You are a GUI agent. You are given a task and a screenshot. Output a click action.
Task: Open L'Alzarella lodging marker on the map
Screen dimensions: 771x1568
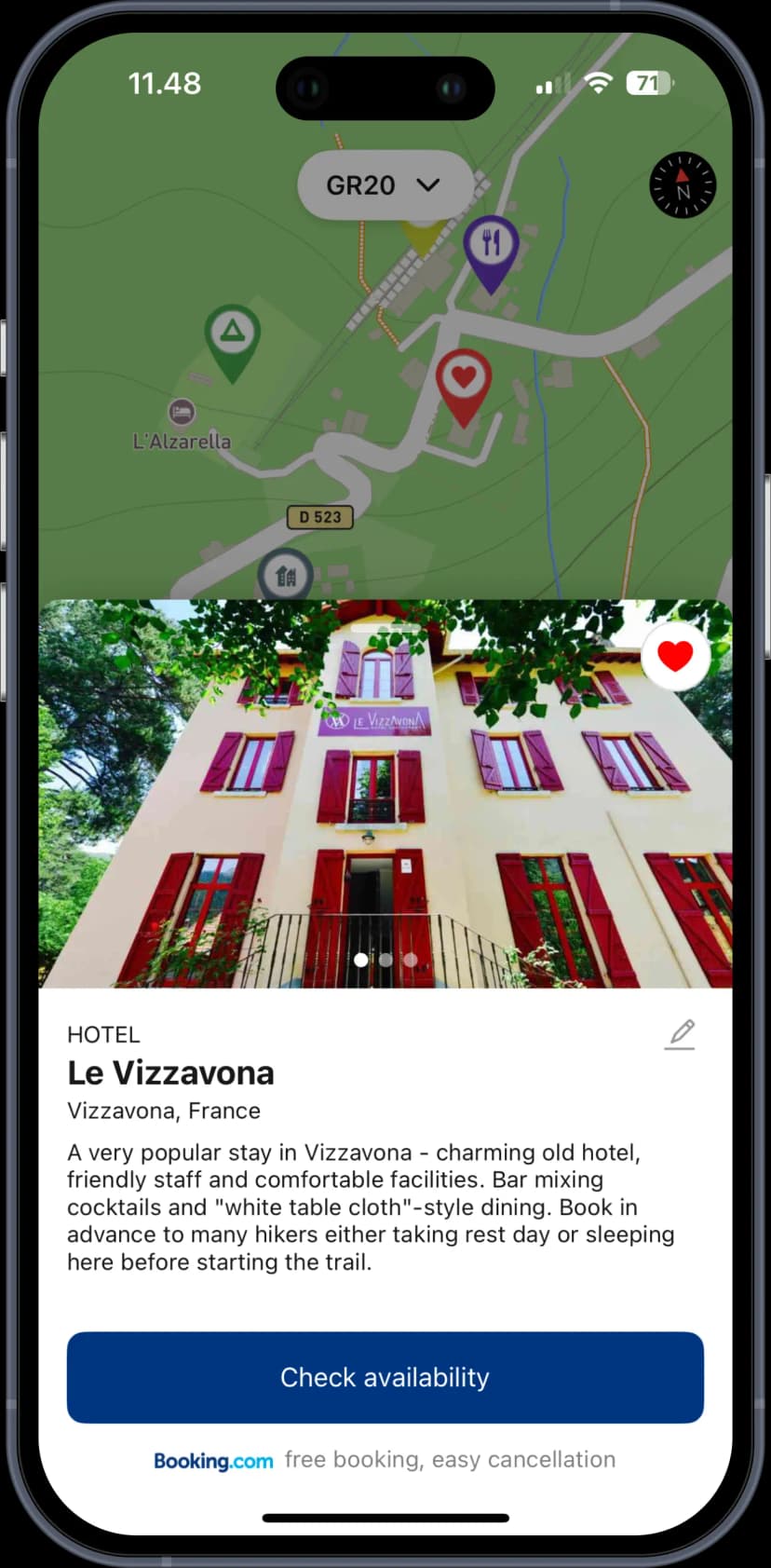click(x=182, y=411)
